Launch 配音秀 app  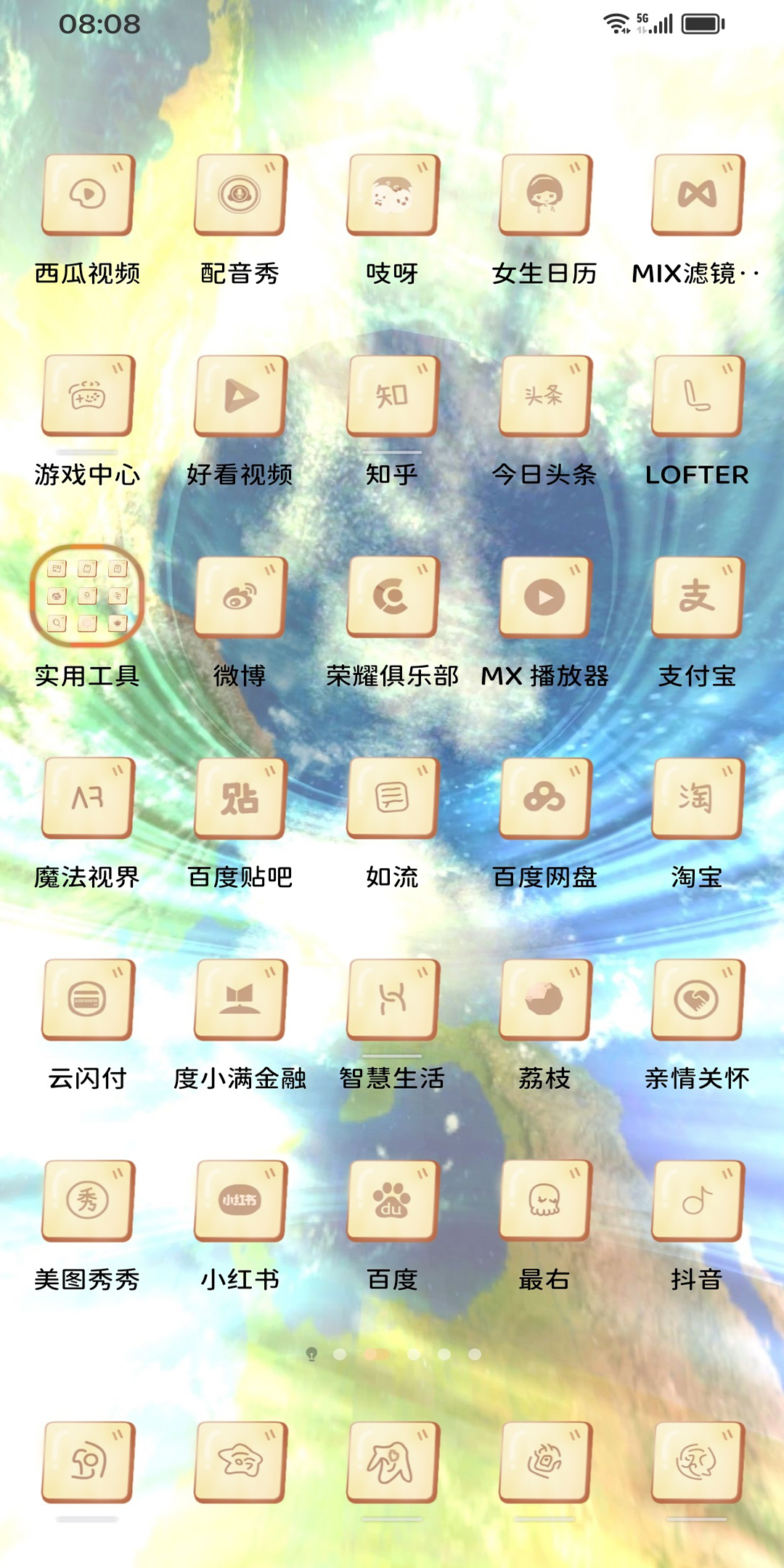(240, 195)
